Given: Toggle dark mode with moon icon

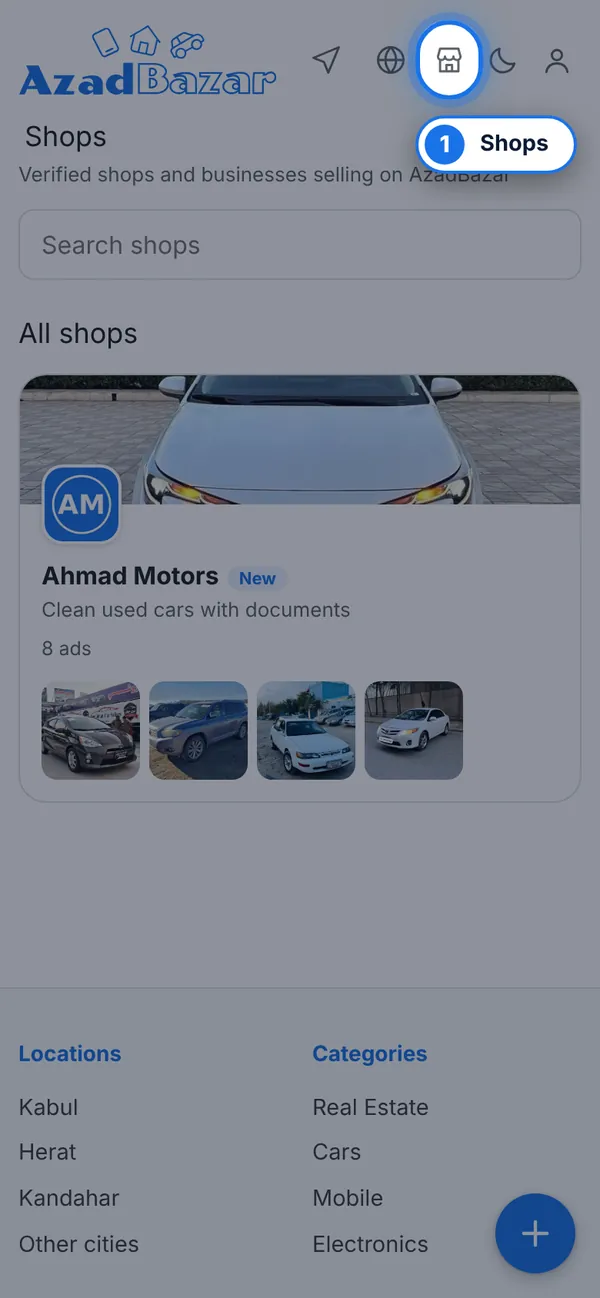Looking at the screenshot, I should point(503,61).
